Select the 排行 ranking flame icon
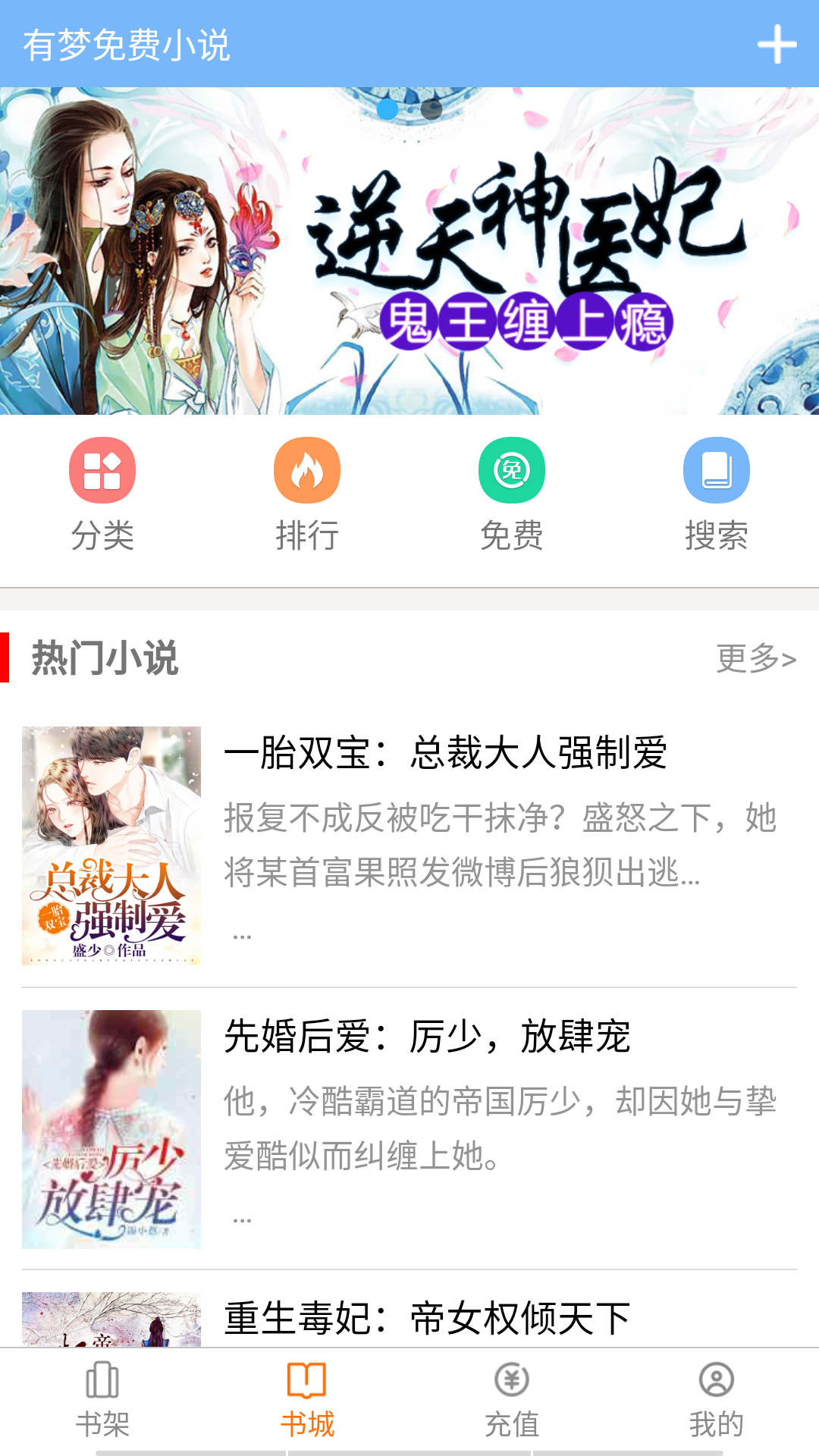The height and width of the screenshot is (1456, 819). (x=307, y=470)
